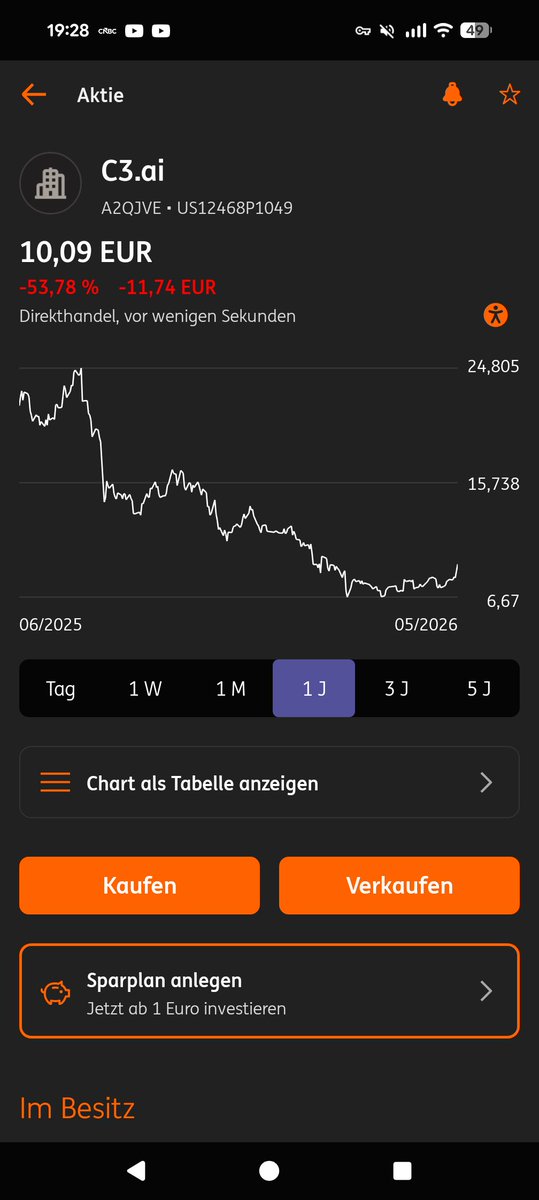Image resolution: width=539 pixels, height=1200 pixels.
Task: Open the price alert bell
Action: [x=453, y=95]
